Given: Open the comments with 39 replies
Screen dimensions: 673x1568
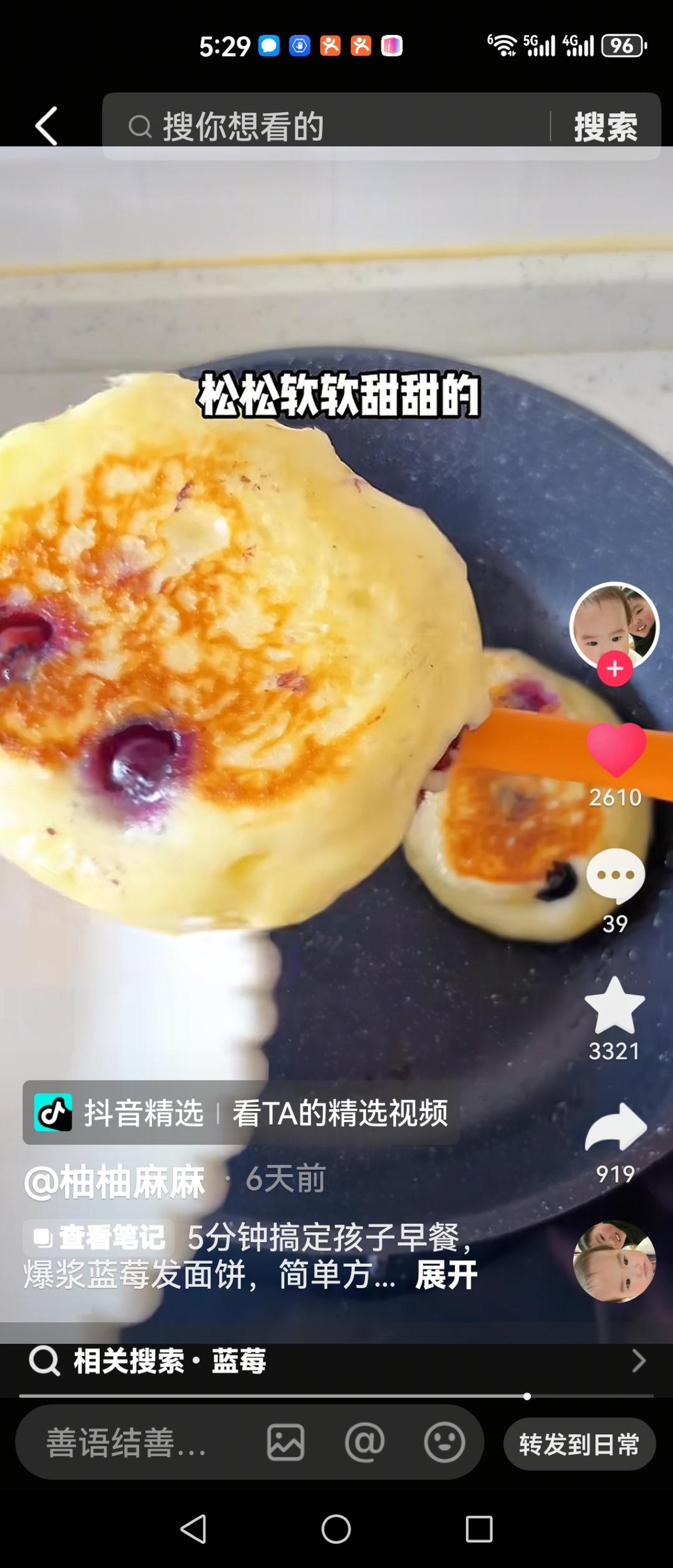Looking at the screenshot, I should [x=616, y=876].
